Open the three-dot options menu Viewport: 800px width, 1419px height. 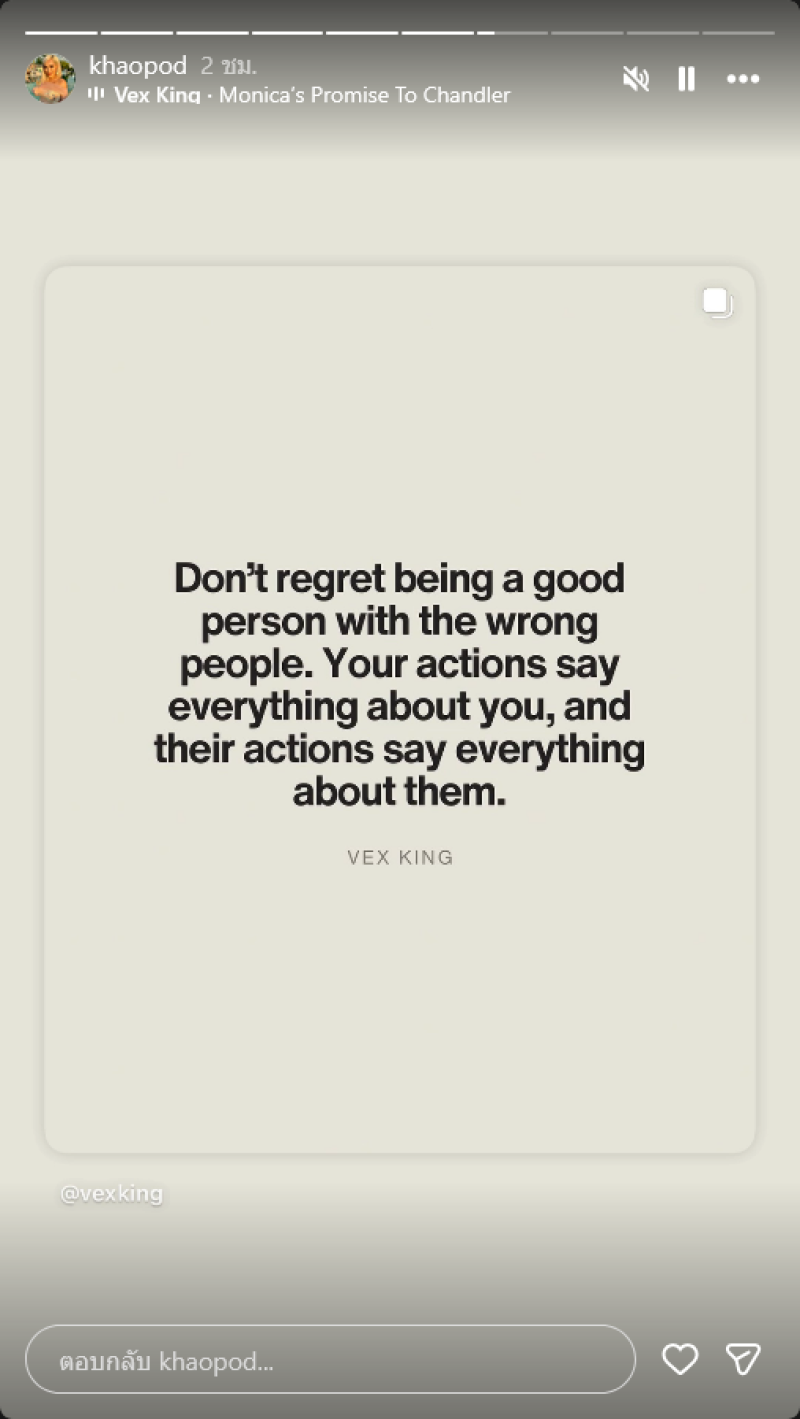(x=742, y=79)
